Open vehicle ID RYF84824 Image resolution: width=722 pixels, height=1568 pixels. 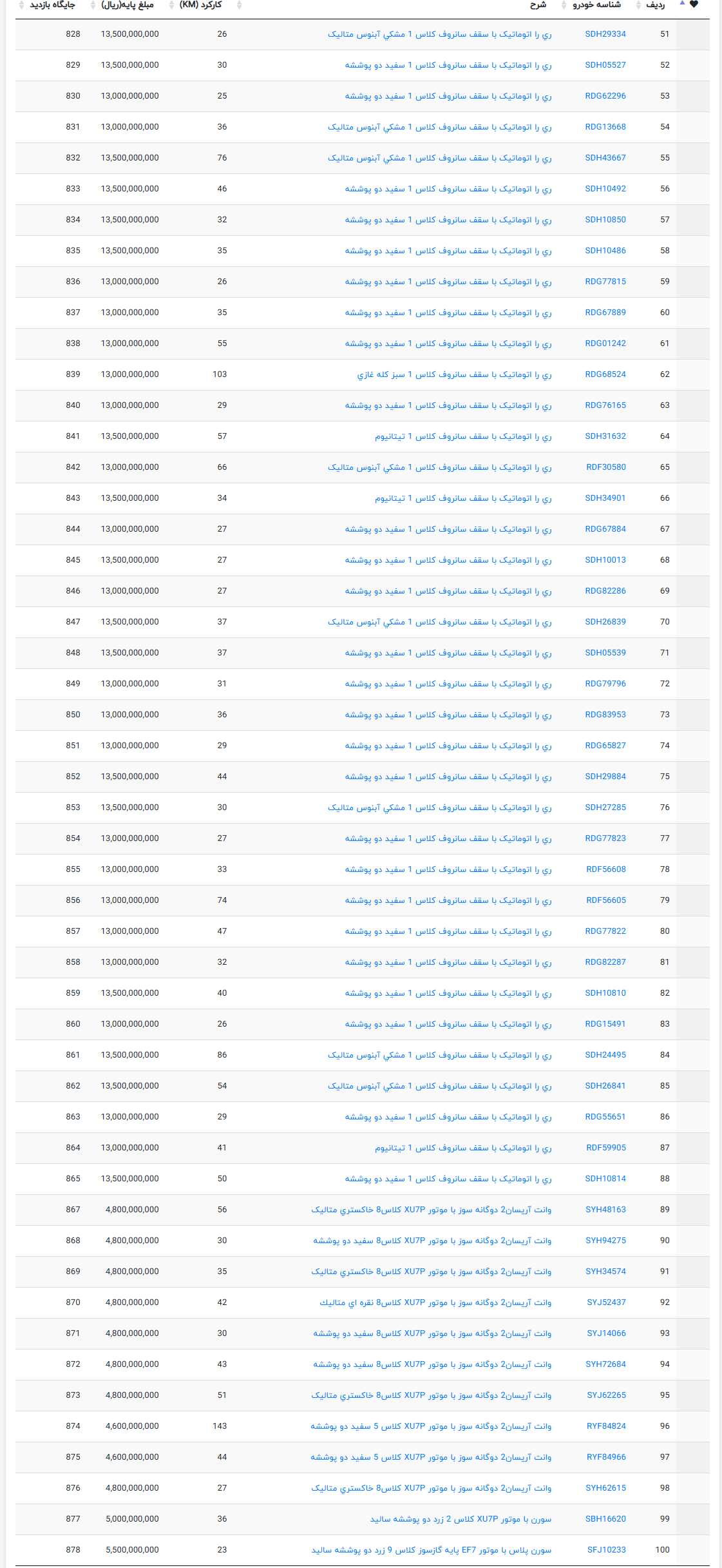point(606,1426)
